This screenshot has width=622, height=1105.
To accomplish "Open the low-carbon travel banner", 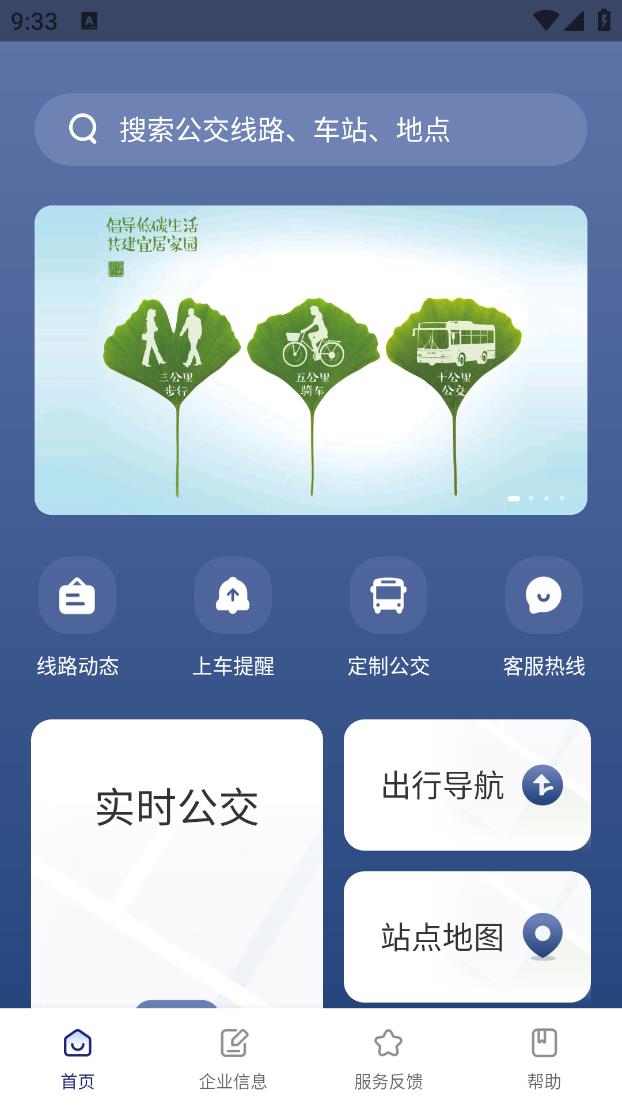I will [310, 360].
